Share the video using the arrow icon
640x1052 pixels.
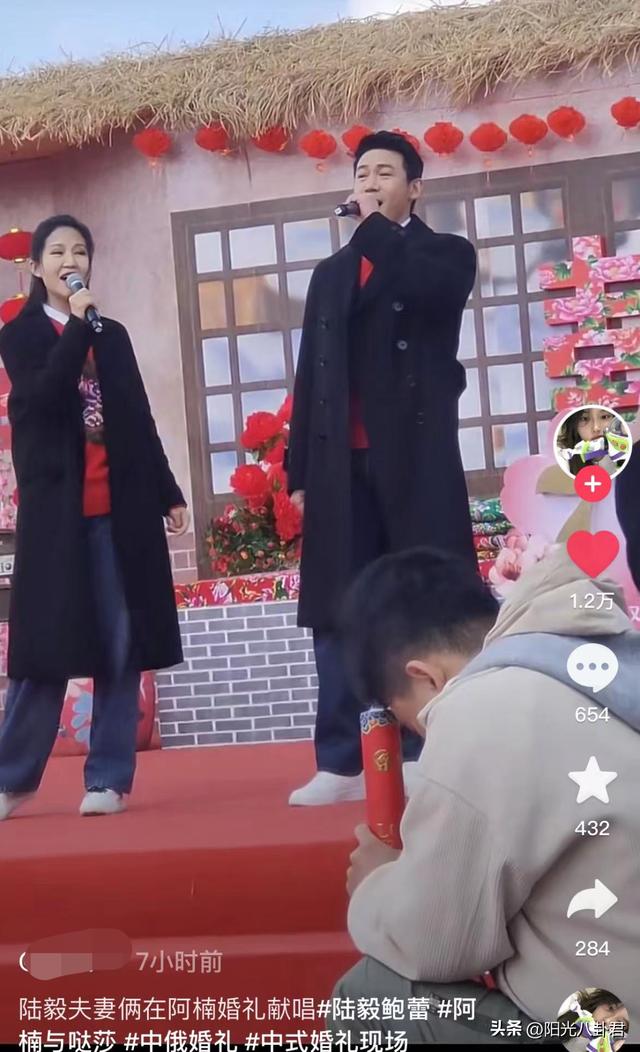(592, 899)
